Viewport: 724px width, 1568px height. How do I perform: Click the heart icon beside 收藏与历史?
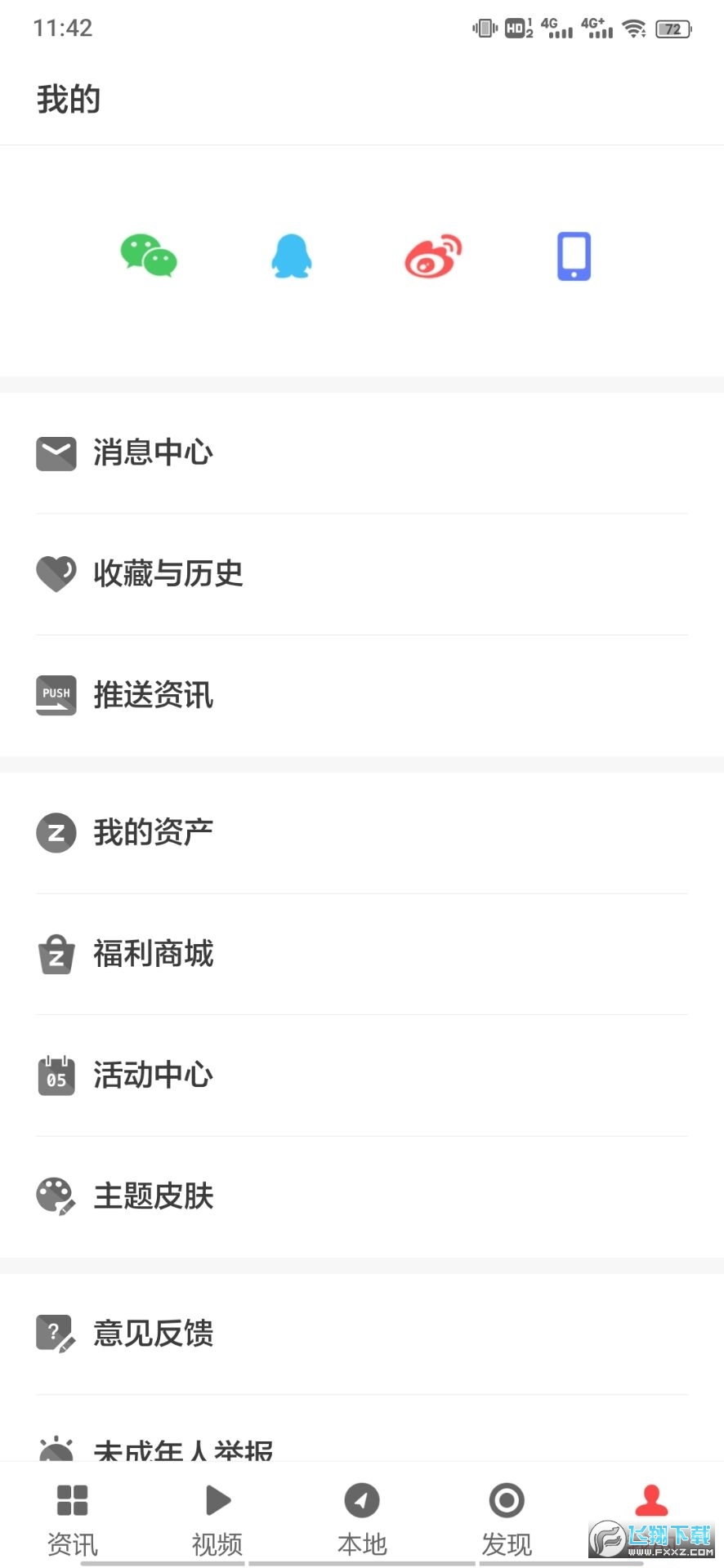tap(56, 574)
